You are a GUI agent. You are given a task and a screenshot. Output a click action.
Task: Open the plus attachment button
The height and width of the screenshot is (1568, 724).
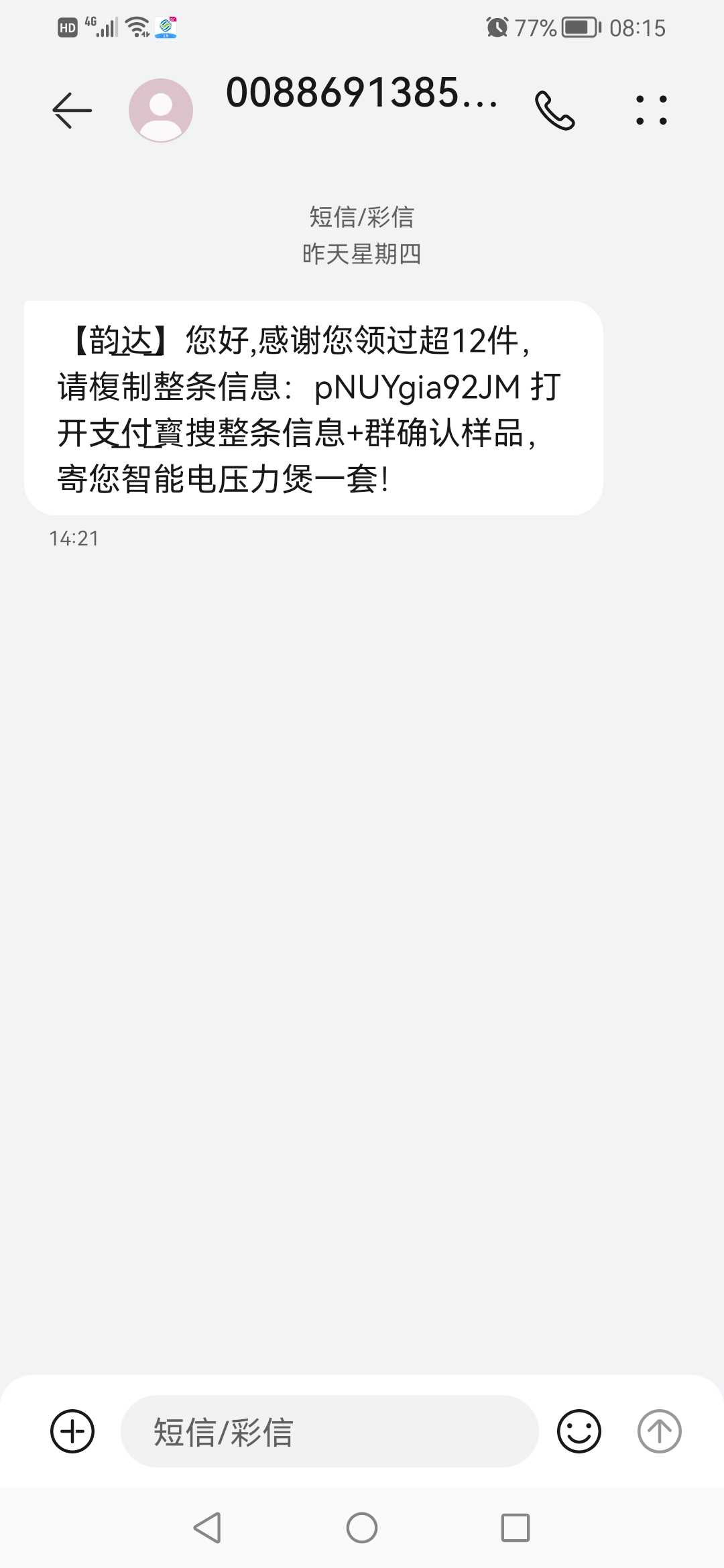pos(72,1431)
